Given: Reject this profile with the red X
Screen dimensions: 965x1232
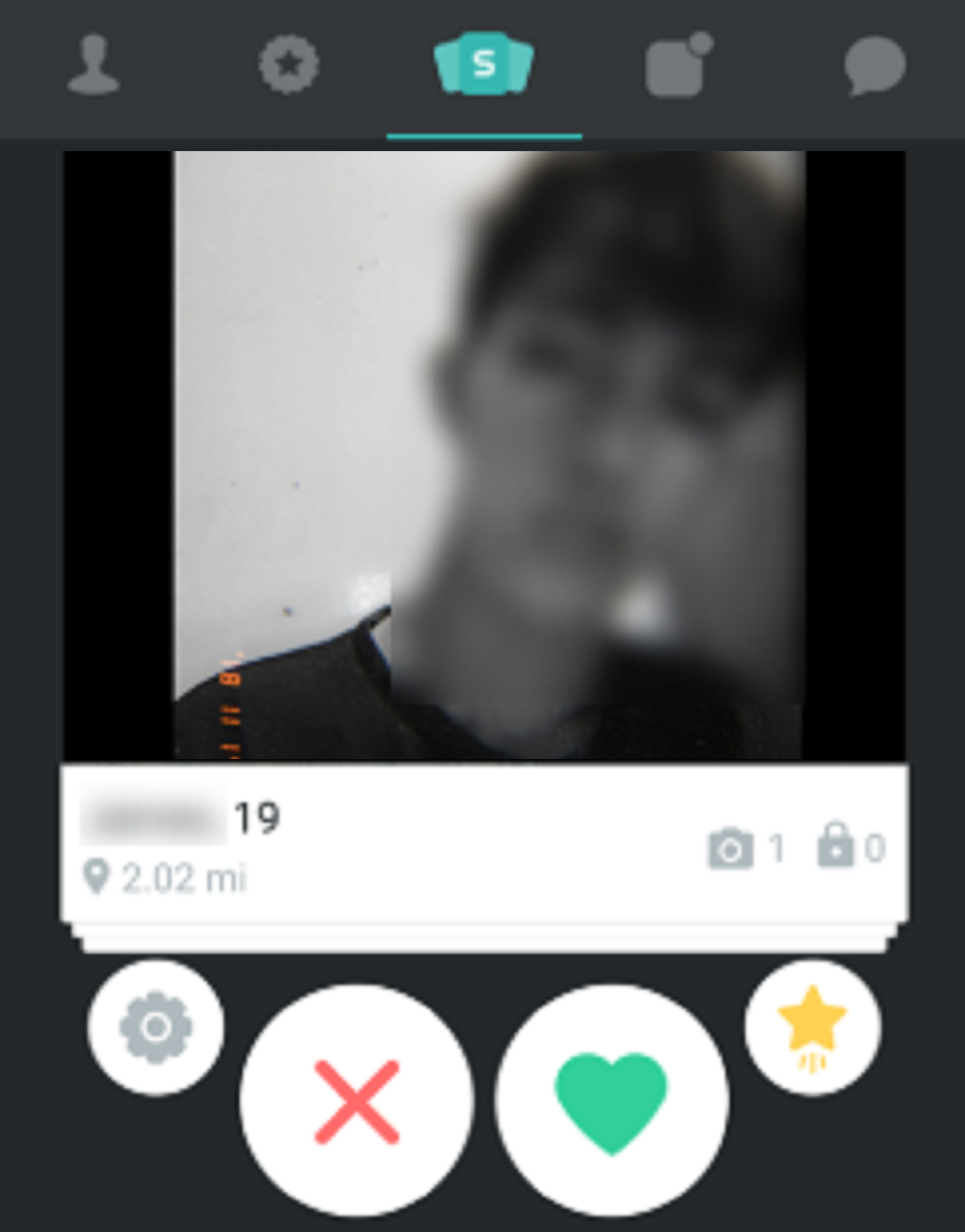Looking at the screenshot, I should pos(356,1100).
